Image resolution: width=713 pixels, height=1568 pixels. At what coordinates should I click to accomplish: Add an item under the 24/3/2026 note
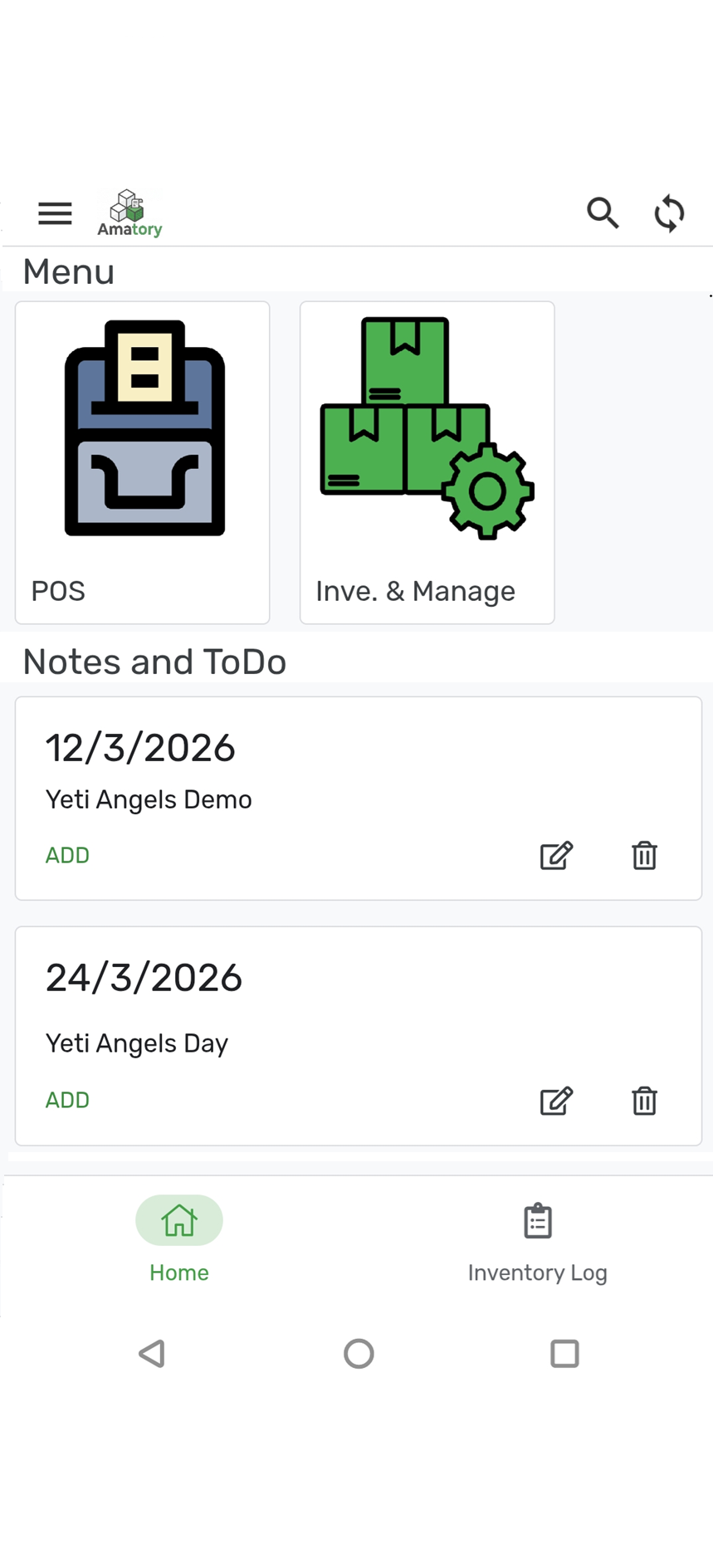[x=67, y=1099]
